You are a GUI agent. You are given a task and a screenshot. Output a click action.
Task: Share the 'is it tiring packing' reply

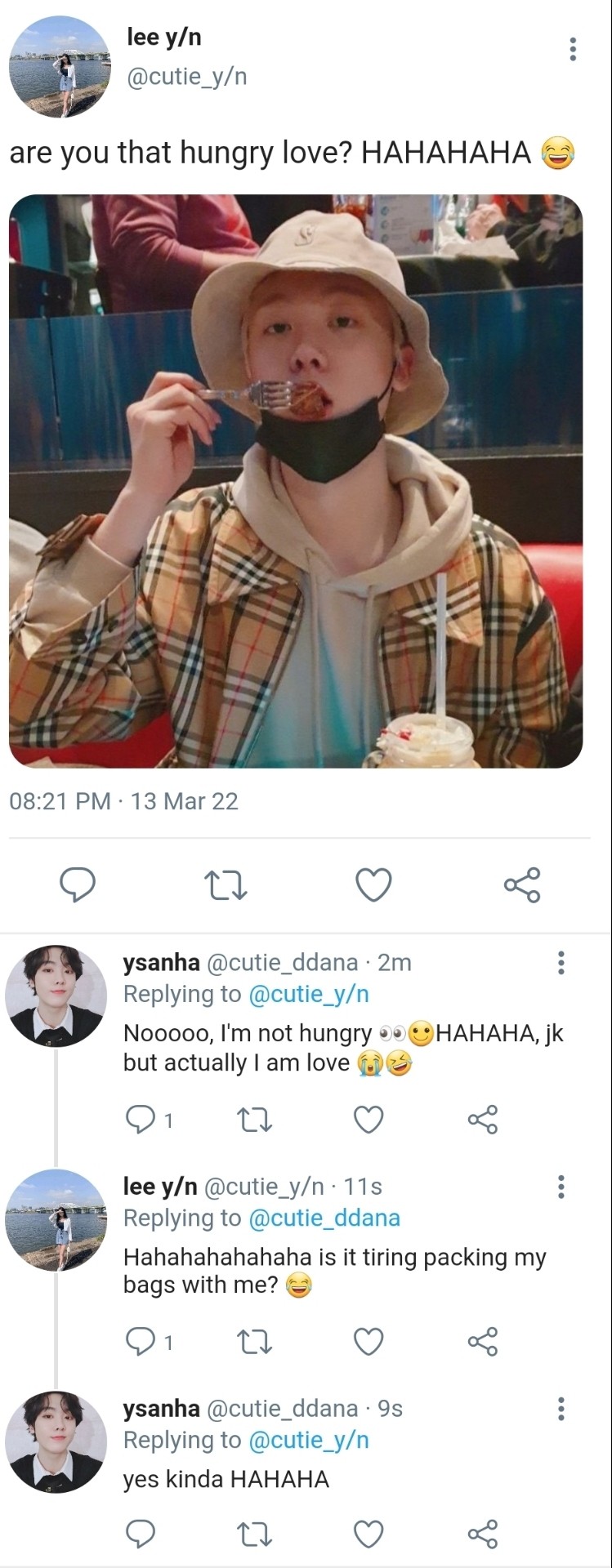483,1342
